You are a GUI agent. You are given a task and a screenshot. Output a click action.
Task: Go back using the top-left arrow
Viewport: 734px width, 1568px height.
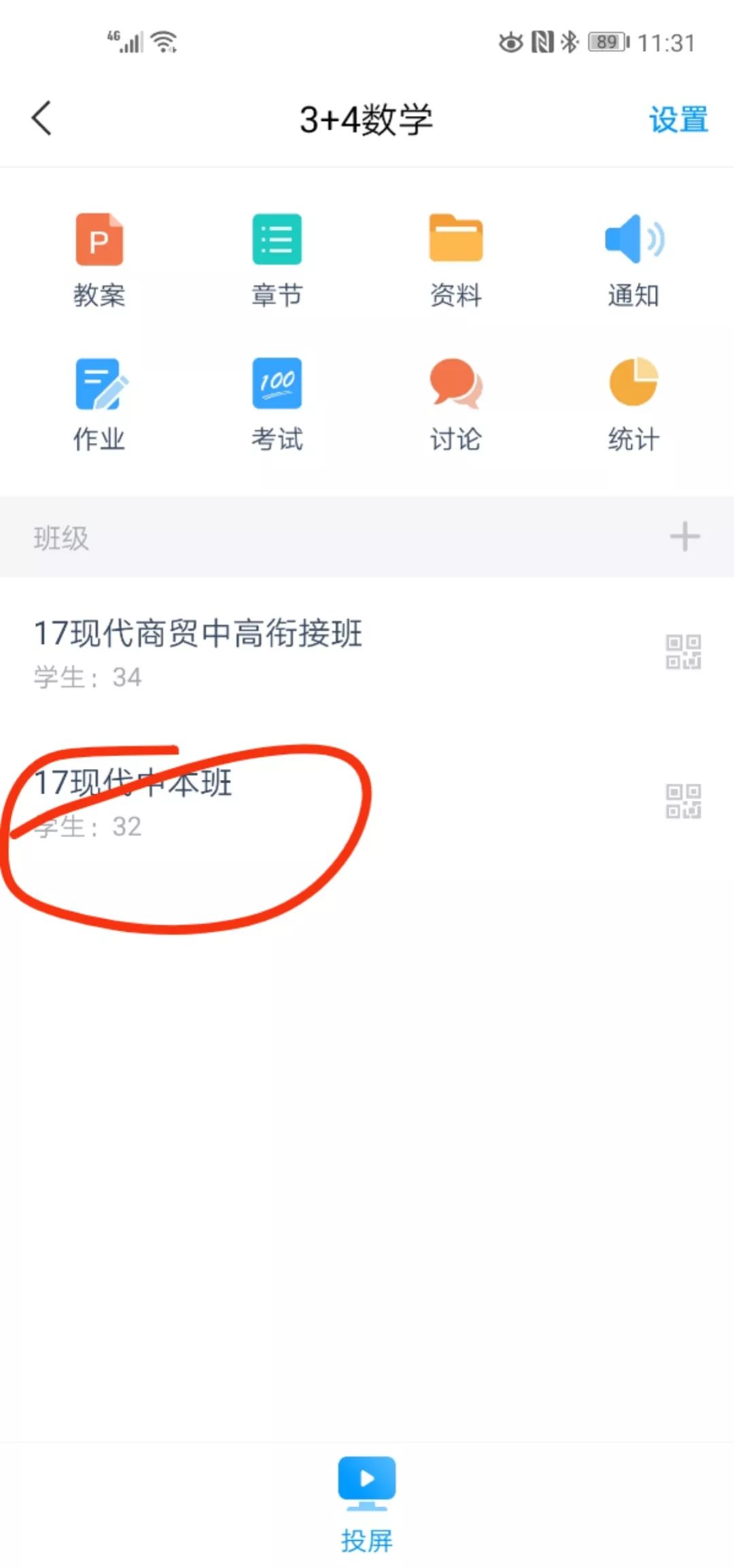click(x=42, y=119)
